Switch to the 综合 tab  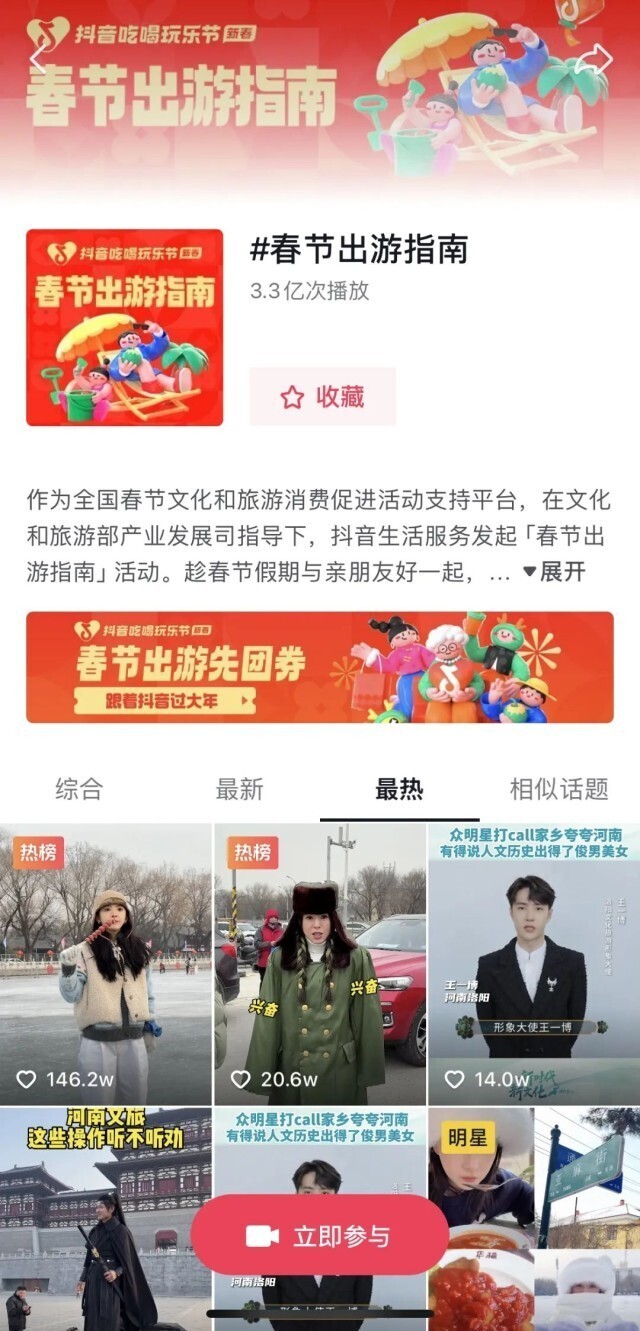pyautogui.click(x=79, y=789)
